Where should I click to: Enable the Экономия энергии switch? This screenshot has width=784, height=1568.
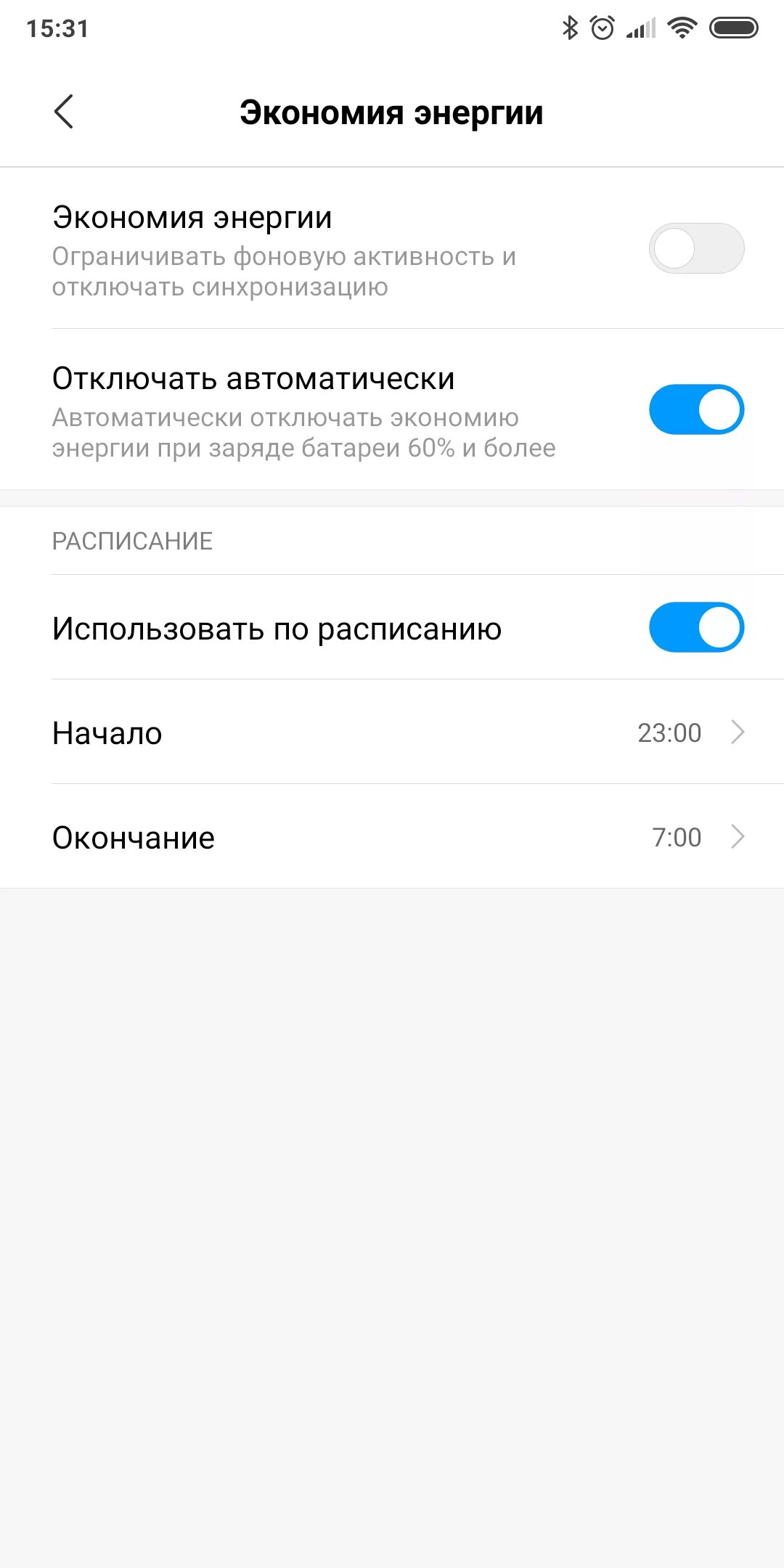(696, 248)
